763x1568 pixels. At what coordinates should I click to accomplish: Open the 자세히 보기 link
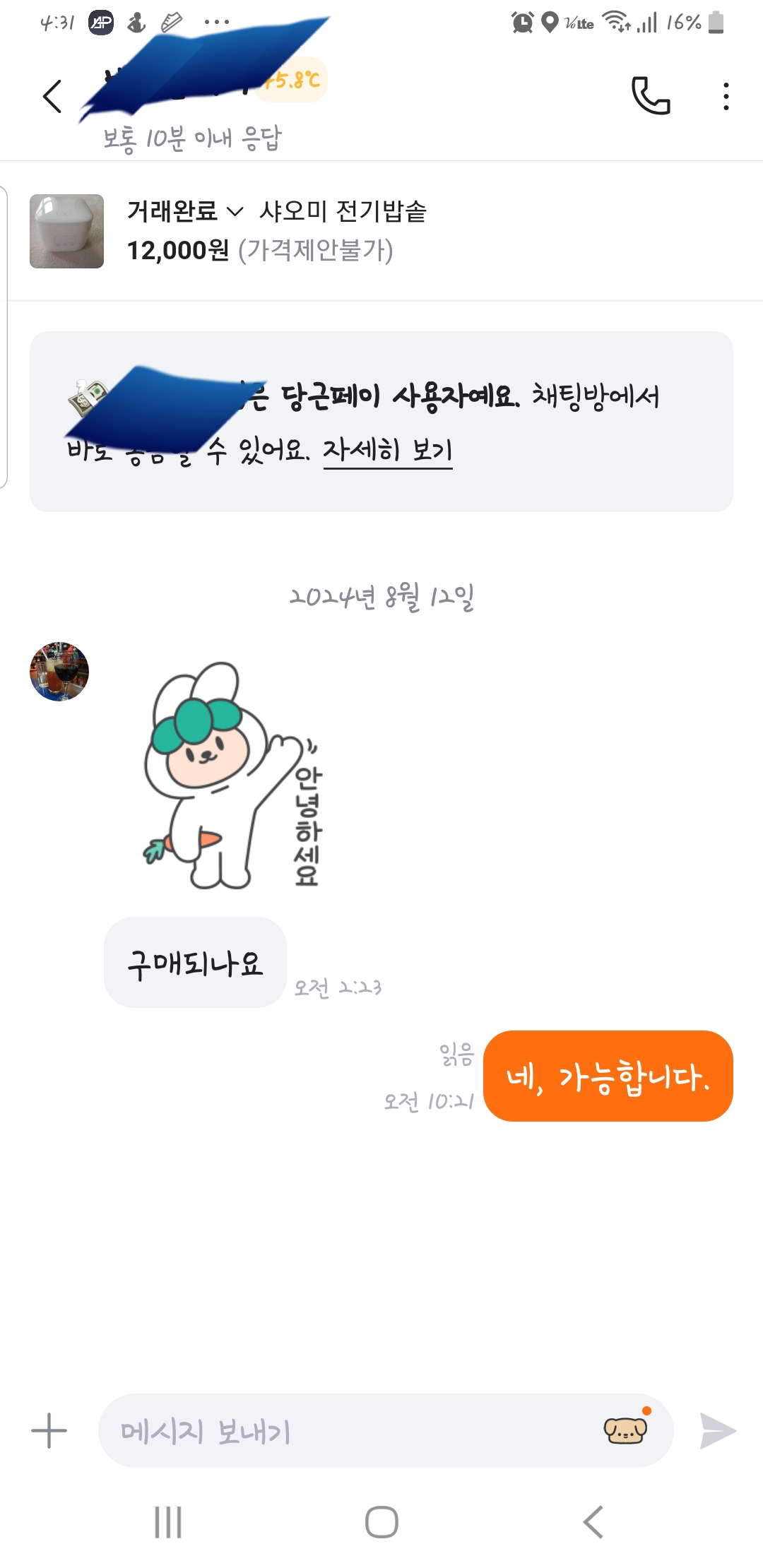coord(387,450)
